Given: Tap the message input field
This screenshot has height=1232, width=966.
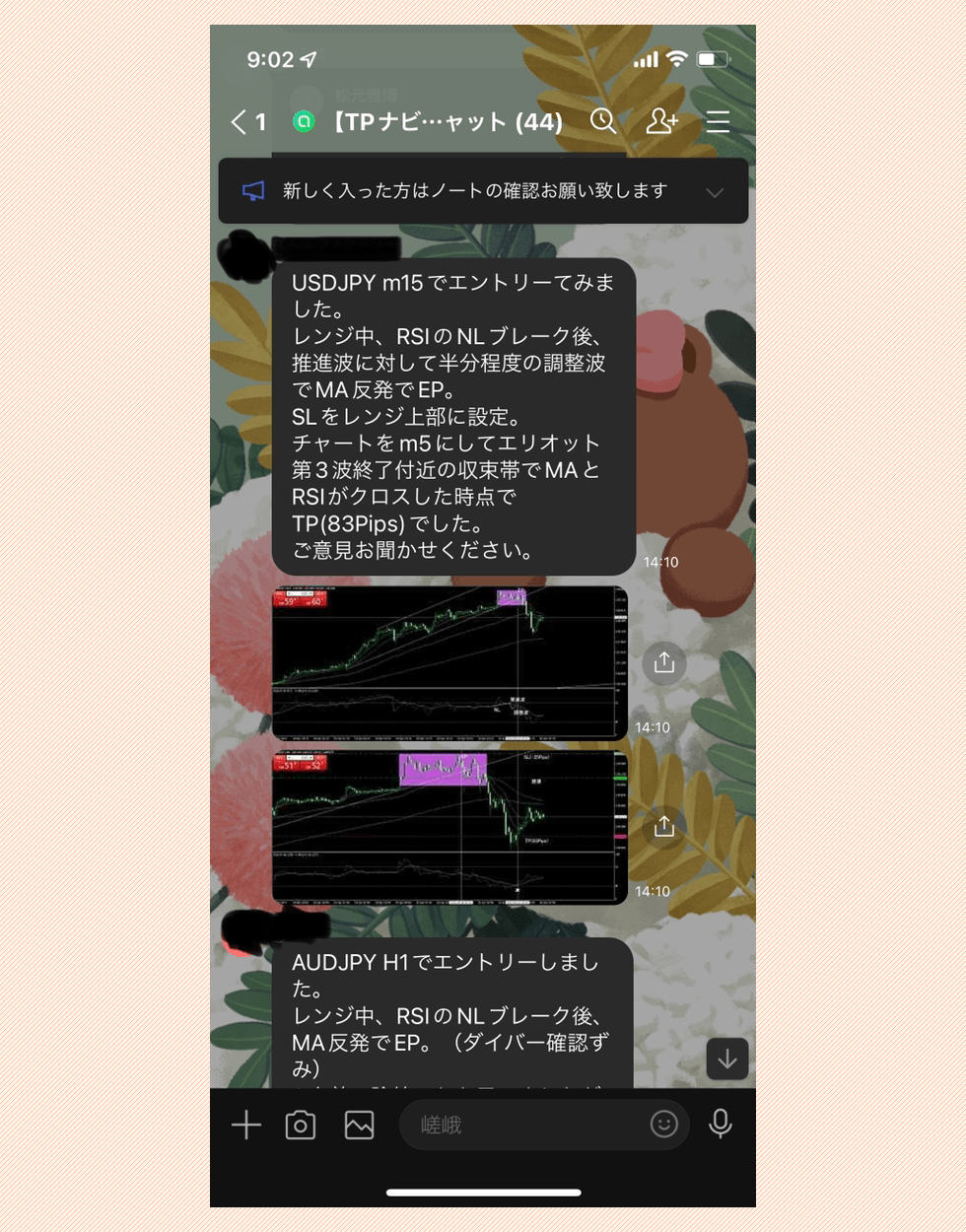Looking at the screenshot, I should tap(522, 1125).
